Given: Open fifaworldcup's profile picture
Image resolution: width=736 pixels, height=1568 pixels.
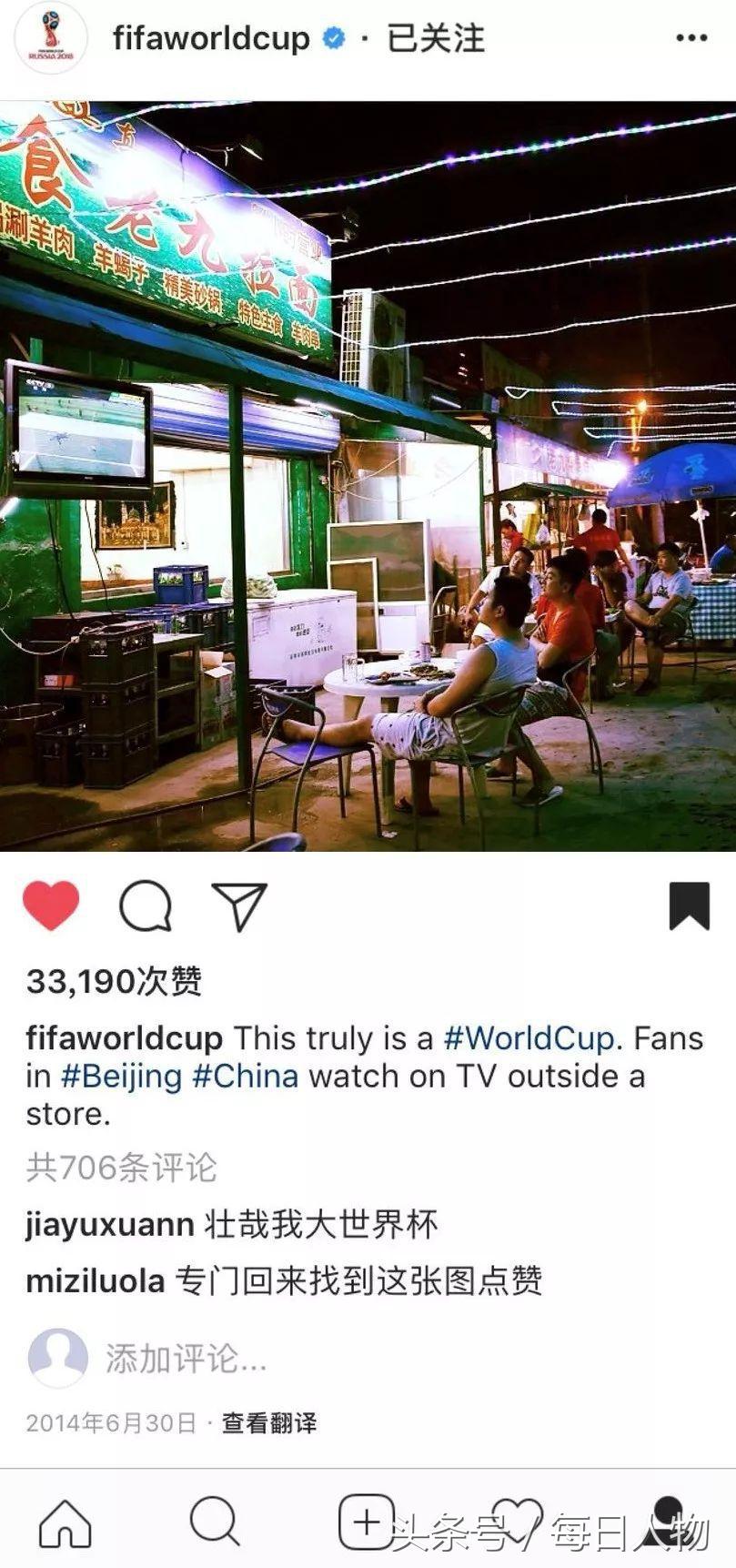Looking at the screenshot, I should (x=51, y=39).
